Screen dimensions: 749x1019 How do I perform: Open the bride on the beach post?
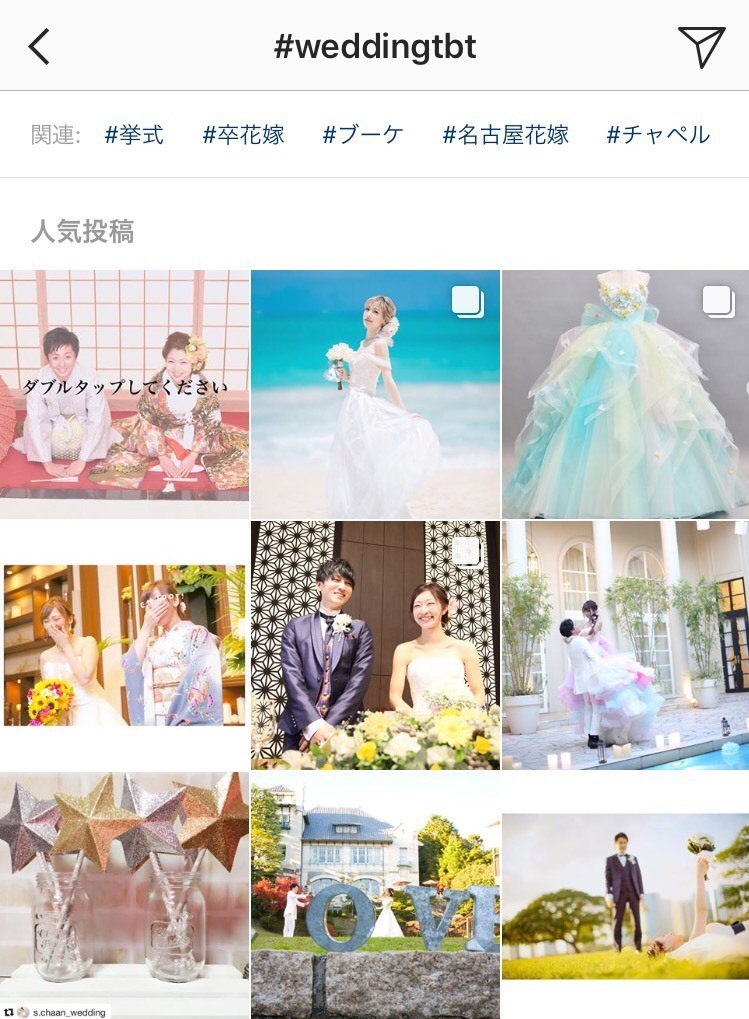click(x=375, y=394)
